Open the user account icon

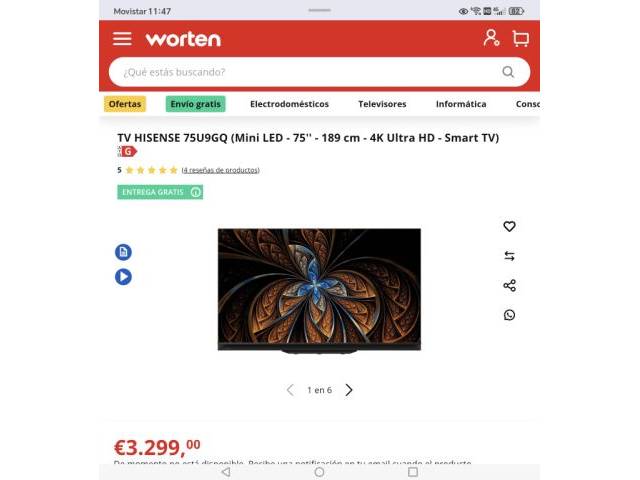click(x=491, y=38)
